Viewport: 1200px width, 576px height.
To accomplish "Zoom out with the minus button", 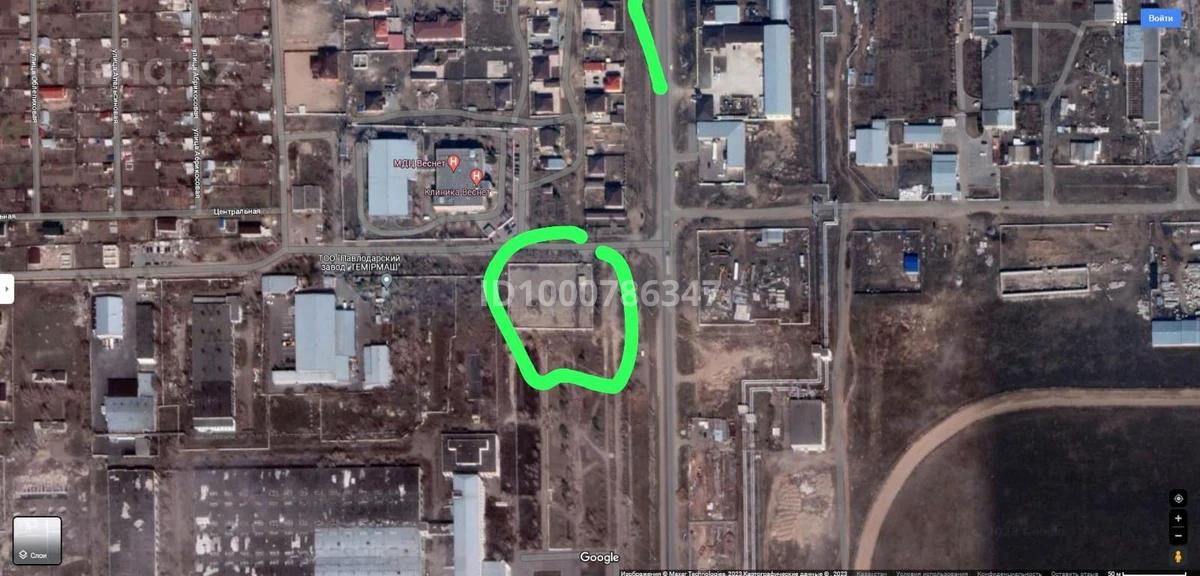I will click(1178, 536).
